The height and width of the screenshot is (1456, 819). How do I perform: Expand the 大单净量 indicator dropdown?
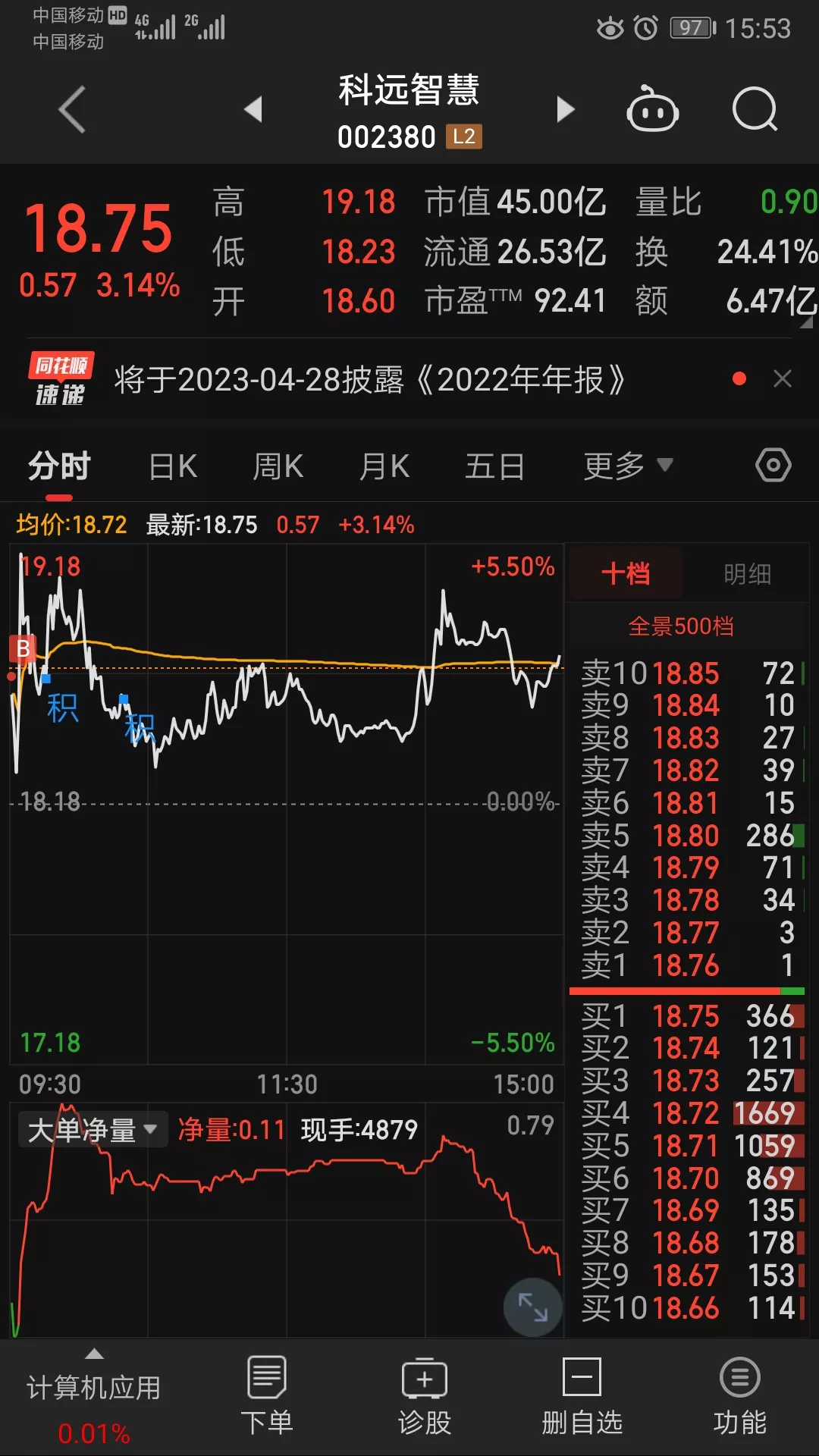click(x=93, y=1130)
